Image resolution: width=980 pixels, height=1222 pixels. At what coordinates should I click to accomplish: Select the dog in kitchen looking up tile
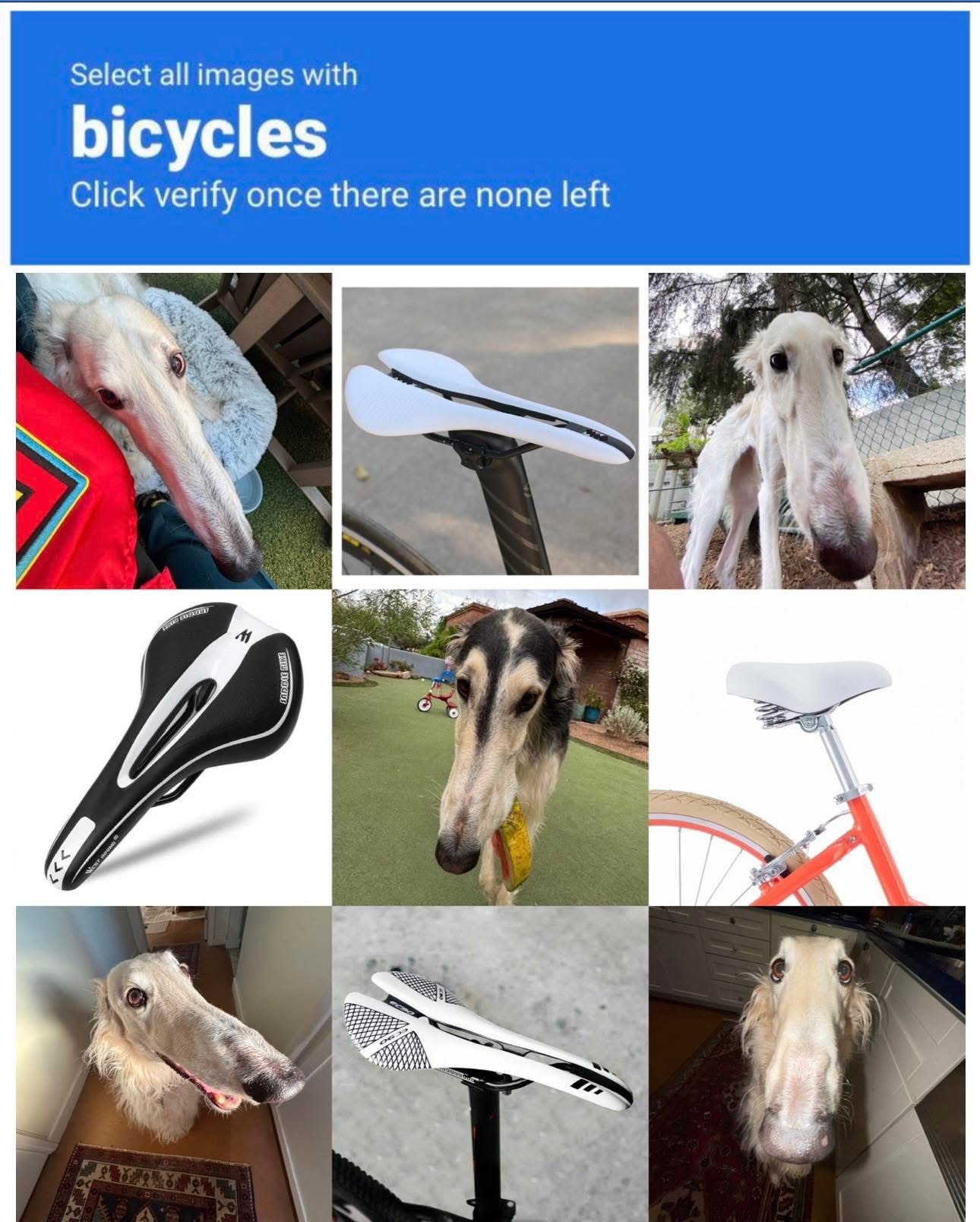point(807,1062)
